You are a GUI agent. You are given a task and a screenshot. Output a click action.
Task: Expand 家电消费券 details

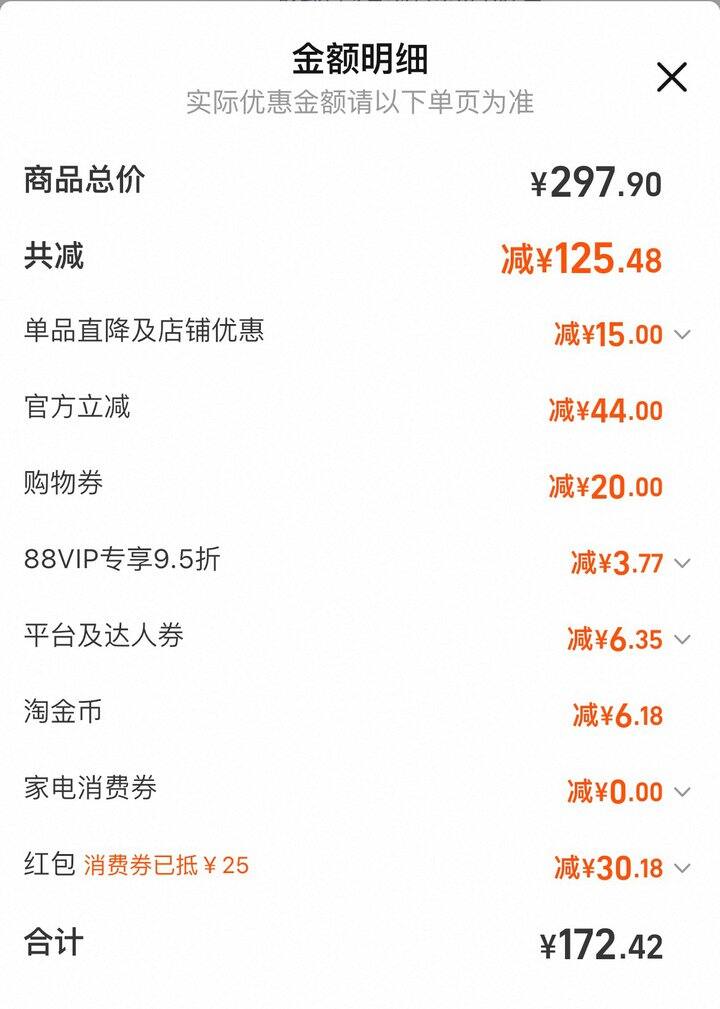[x=682, y=792]
